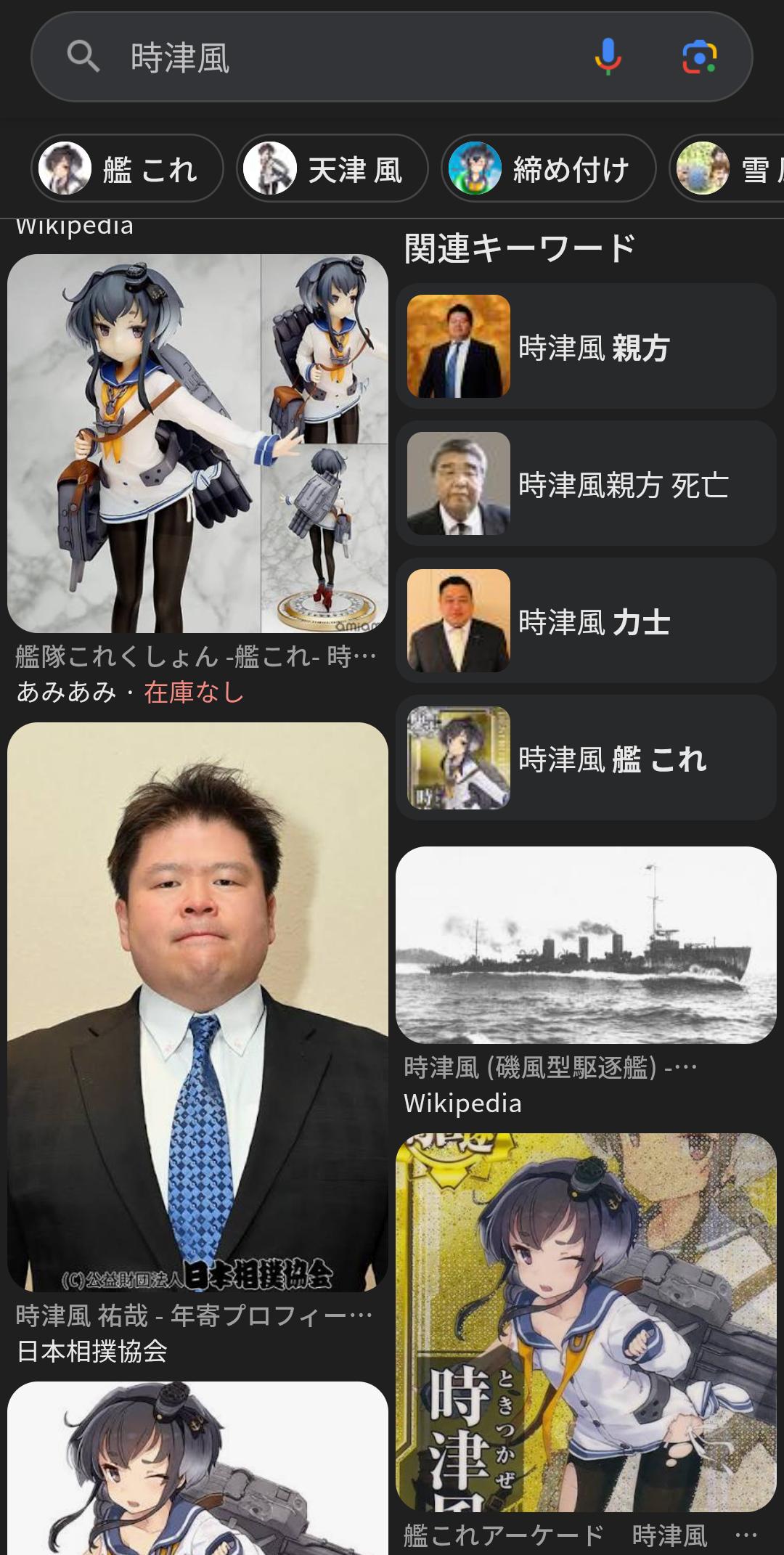The height and width of the screenshot is (1555, 784).
Task: Start voice search with the microphone
Action: pos(608,57)
